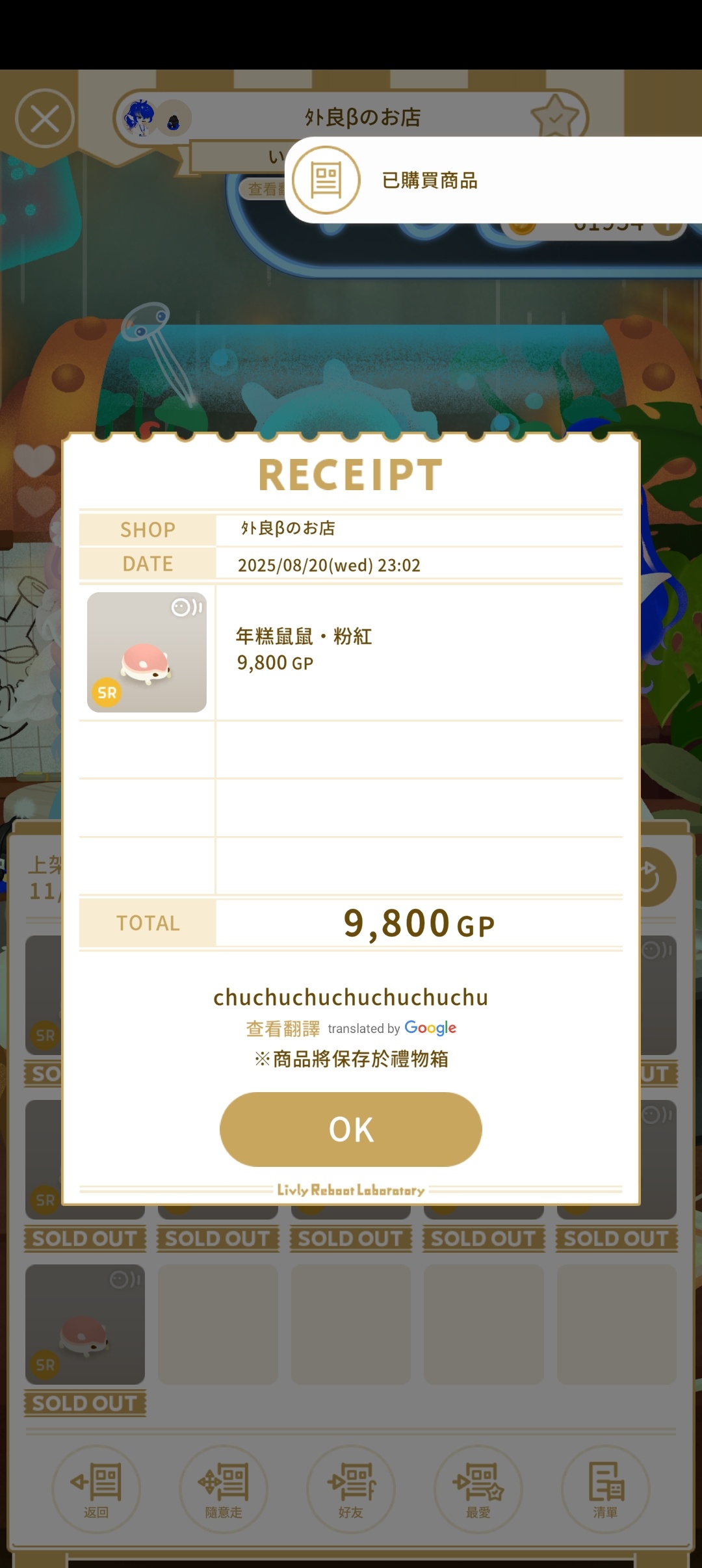Confirm the receipt with OK
Viewport: 702px width, 1568px height.
(351, 1129)
